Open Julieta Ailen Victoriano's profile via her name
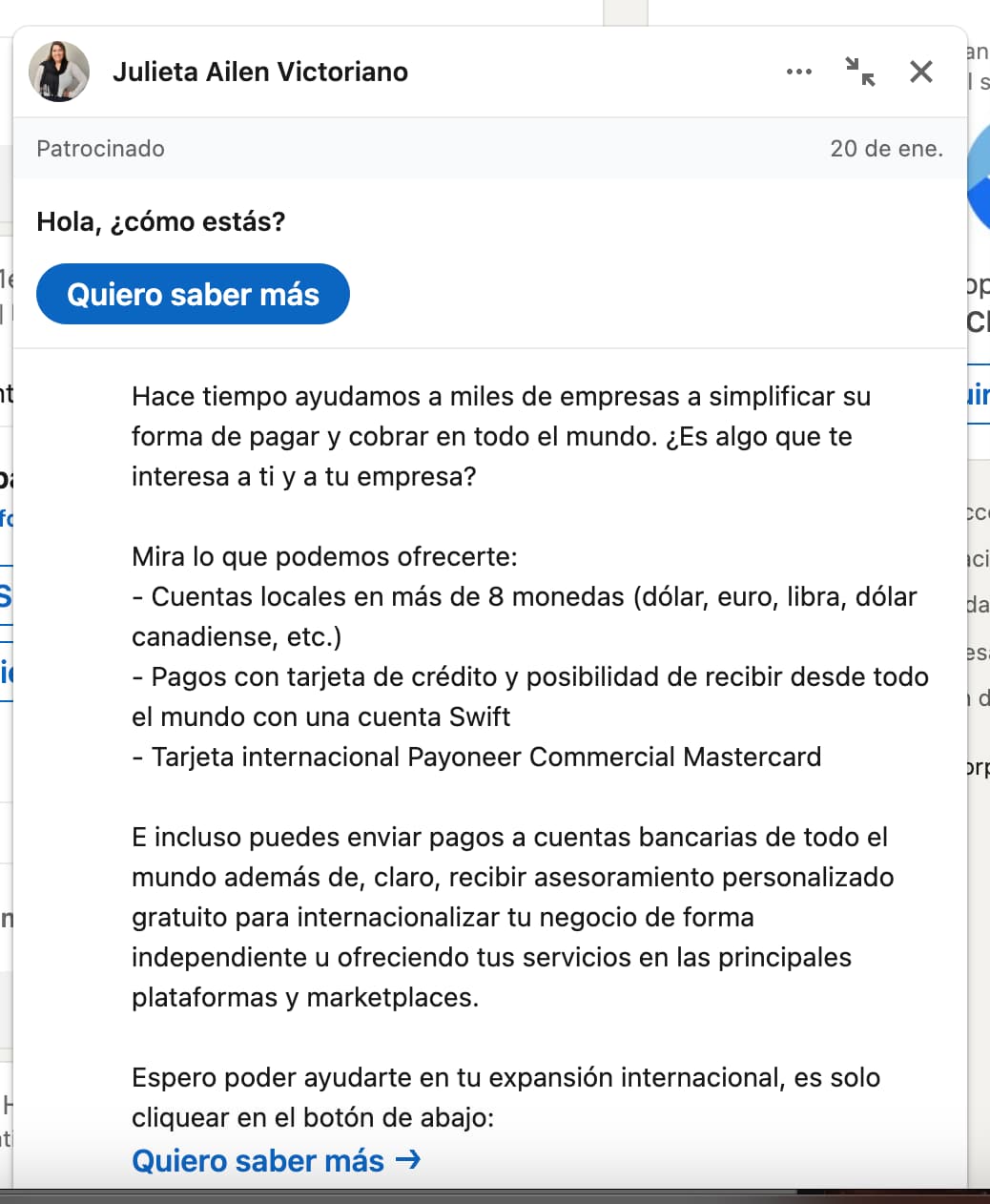This screenshot has width=990, height=1204. click(260, 71)
